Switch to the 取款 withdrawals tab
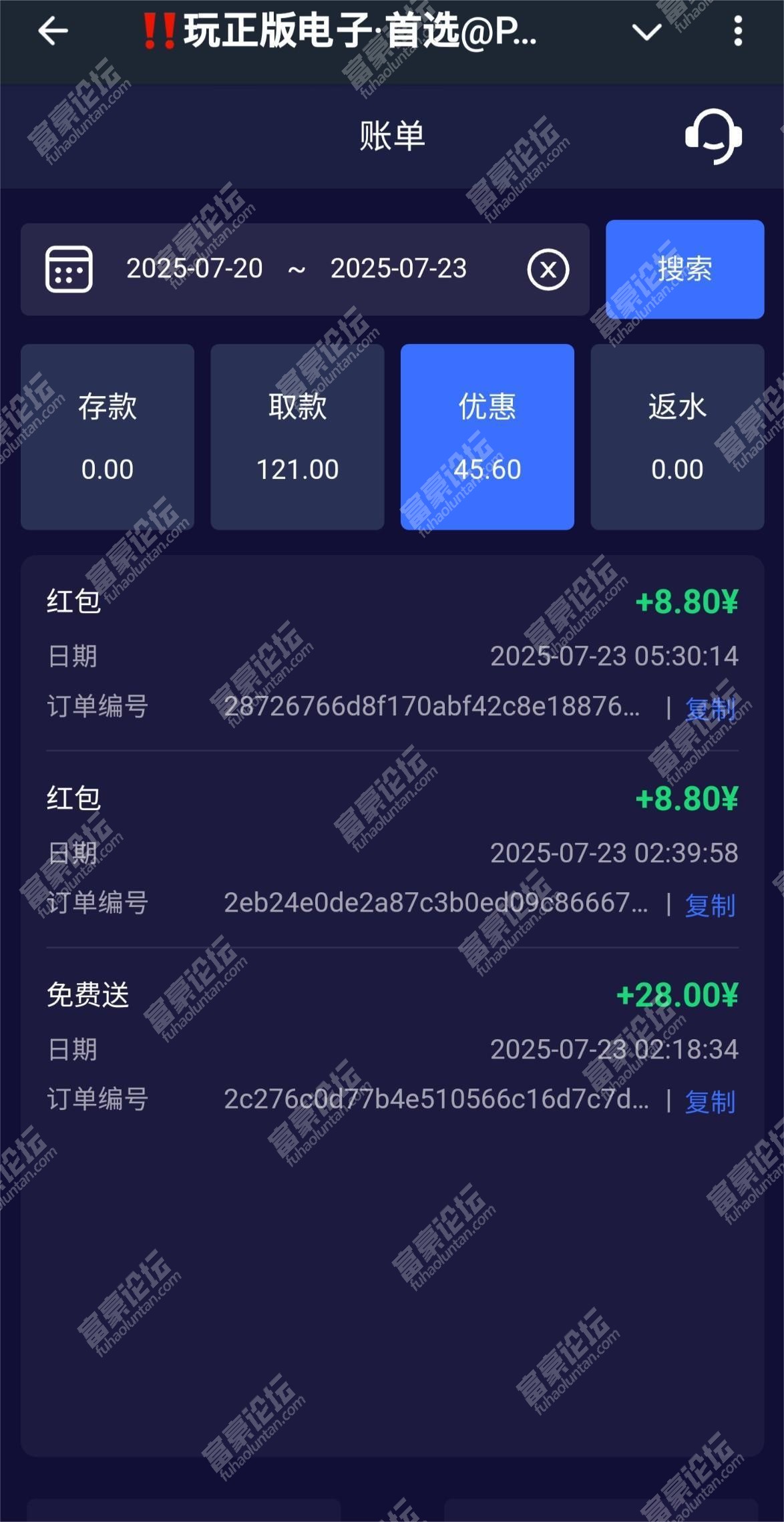This screenshot has width=784, height=1522. click(297, 437)
